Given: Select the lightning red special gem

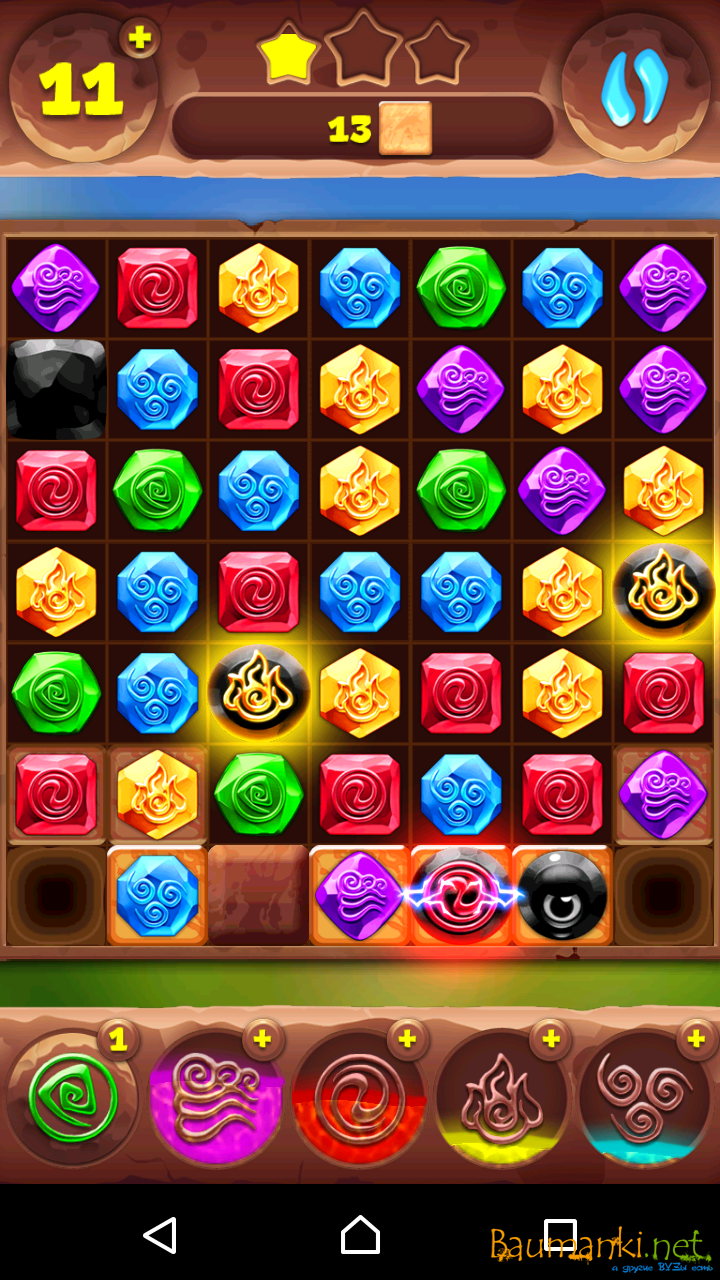Looking at the screenshot, I should coord(461,895).
